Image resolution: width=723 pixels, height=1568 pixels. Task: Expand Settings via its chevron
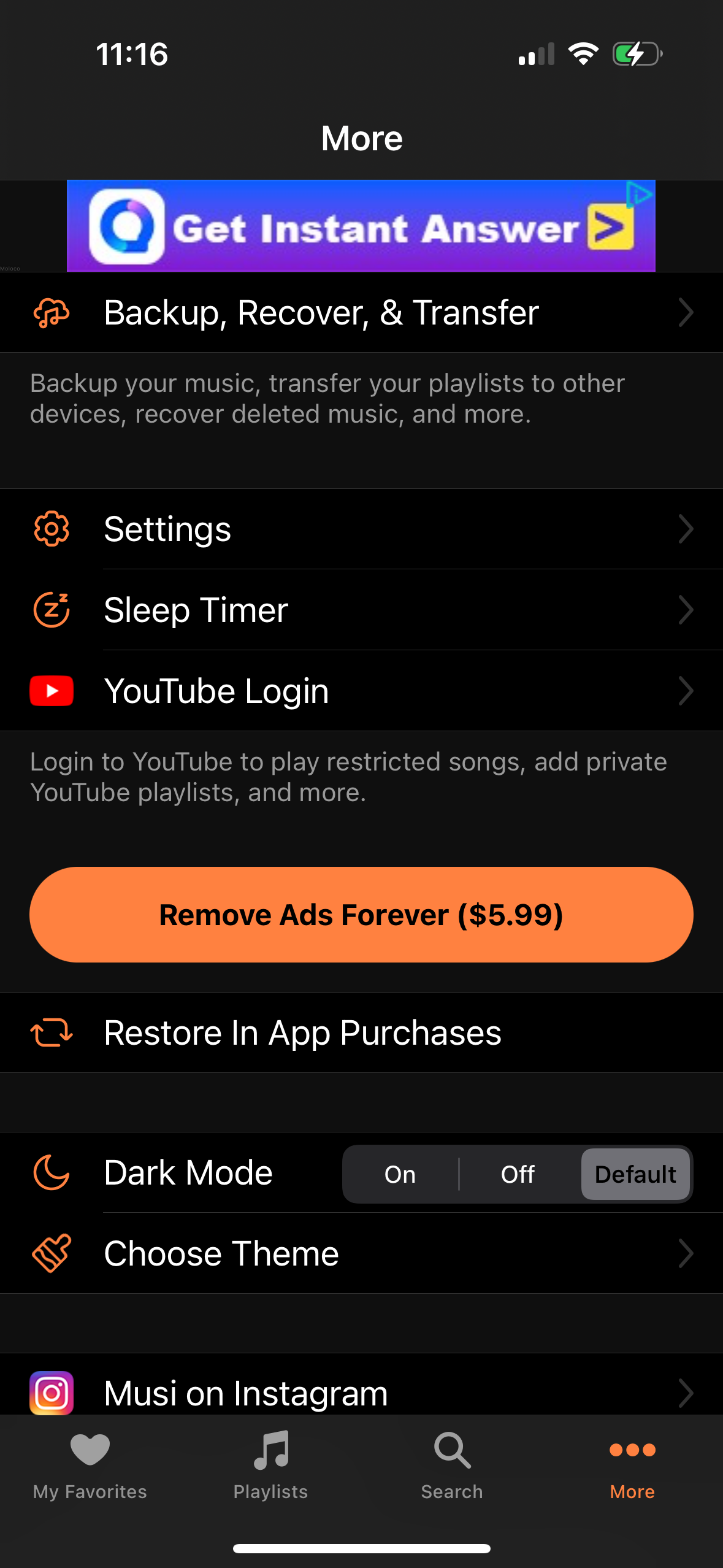(685, 529)
